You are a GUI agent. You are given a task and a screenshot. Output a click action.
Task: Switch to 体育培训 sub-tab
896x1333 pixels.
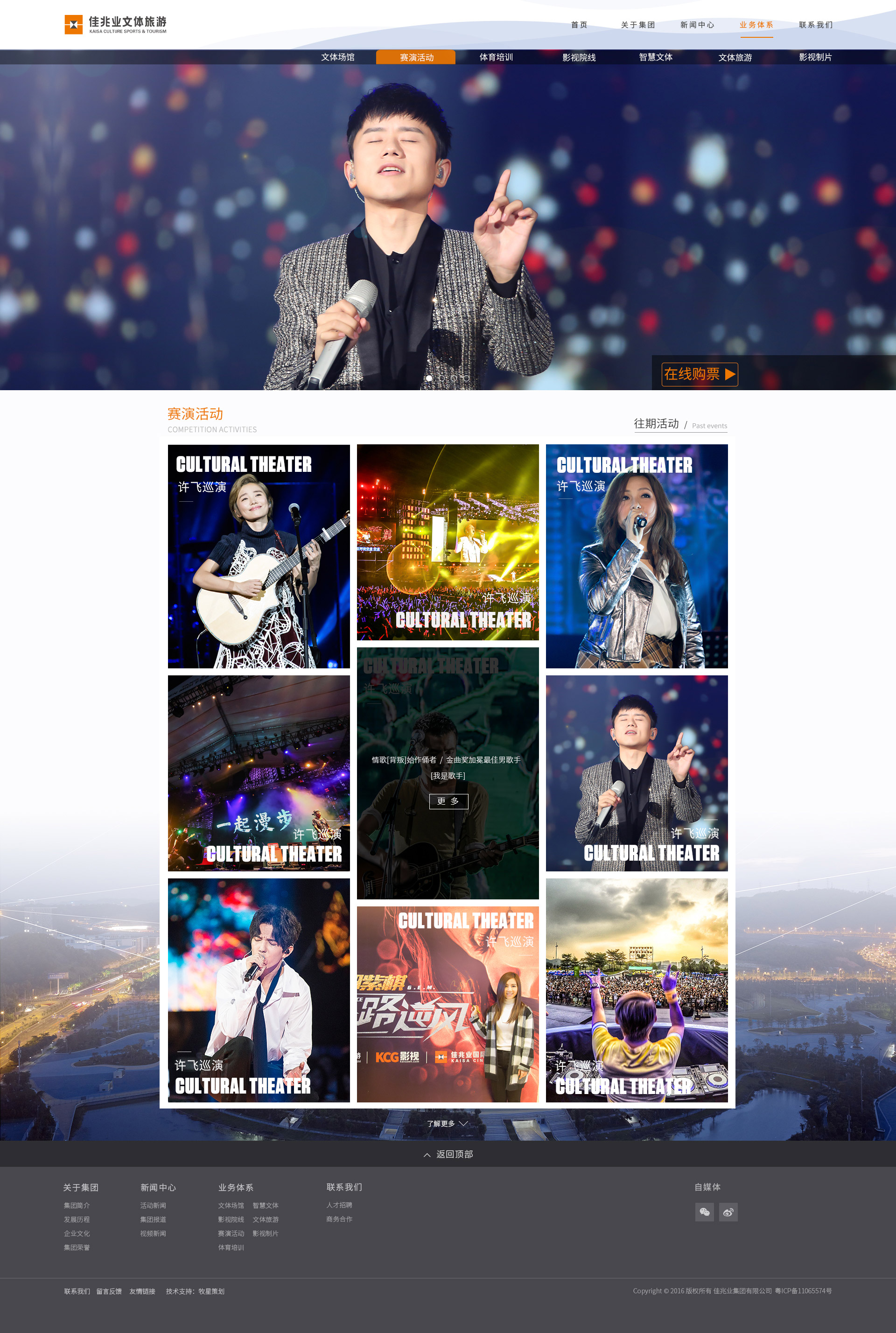[496, 57]
